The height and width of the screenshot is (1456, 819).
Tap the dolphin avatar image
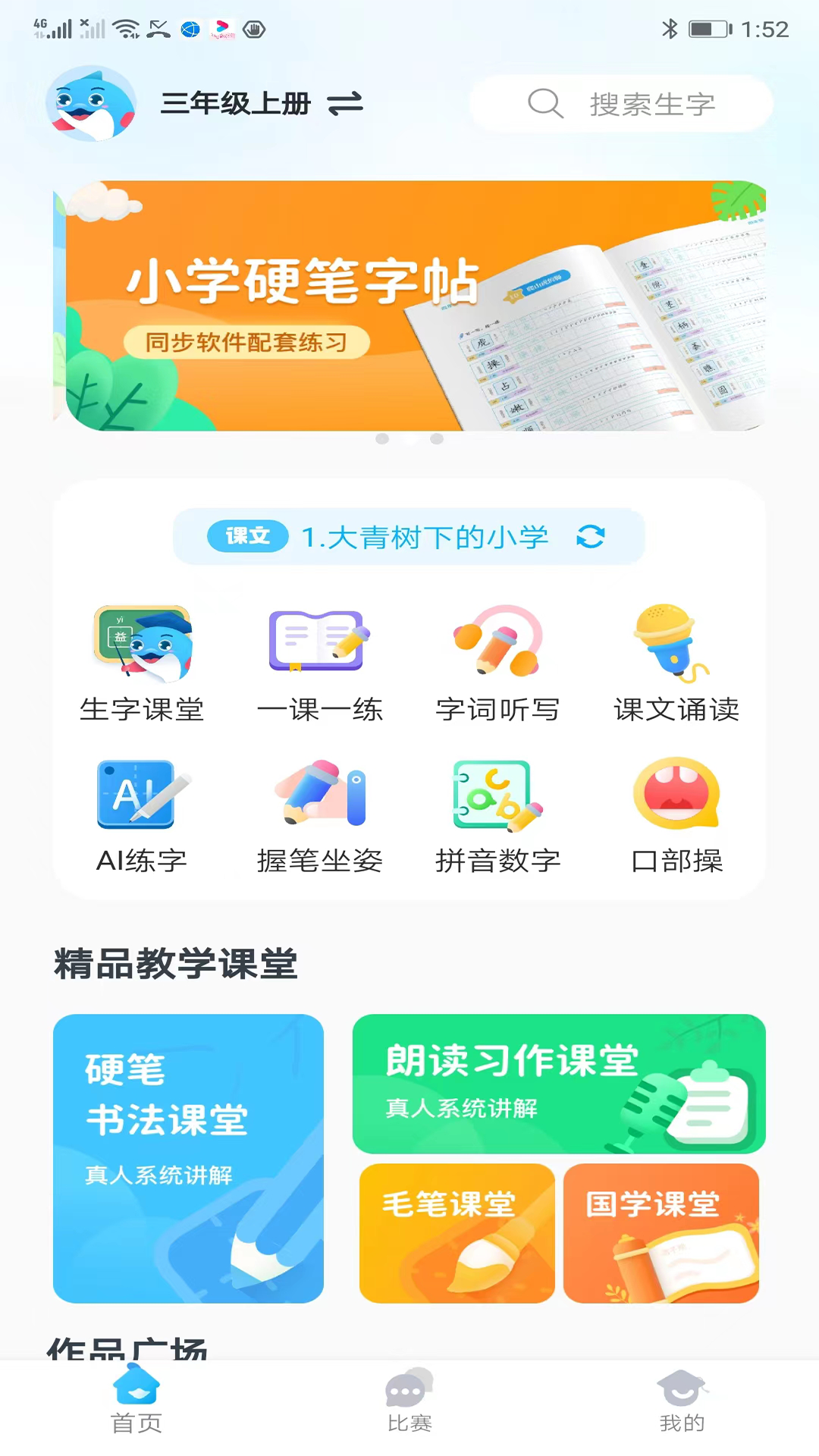coord(89,104)
